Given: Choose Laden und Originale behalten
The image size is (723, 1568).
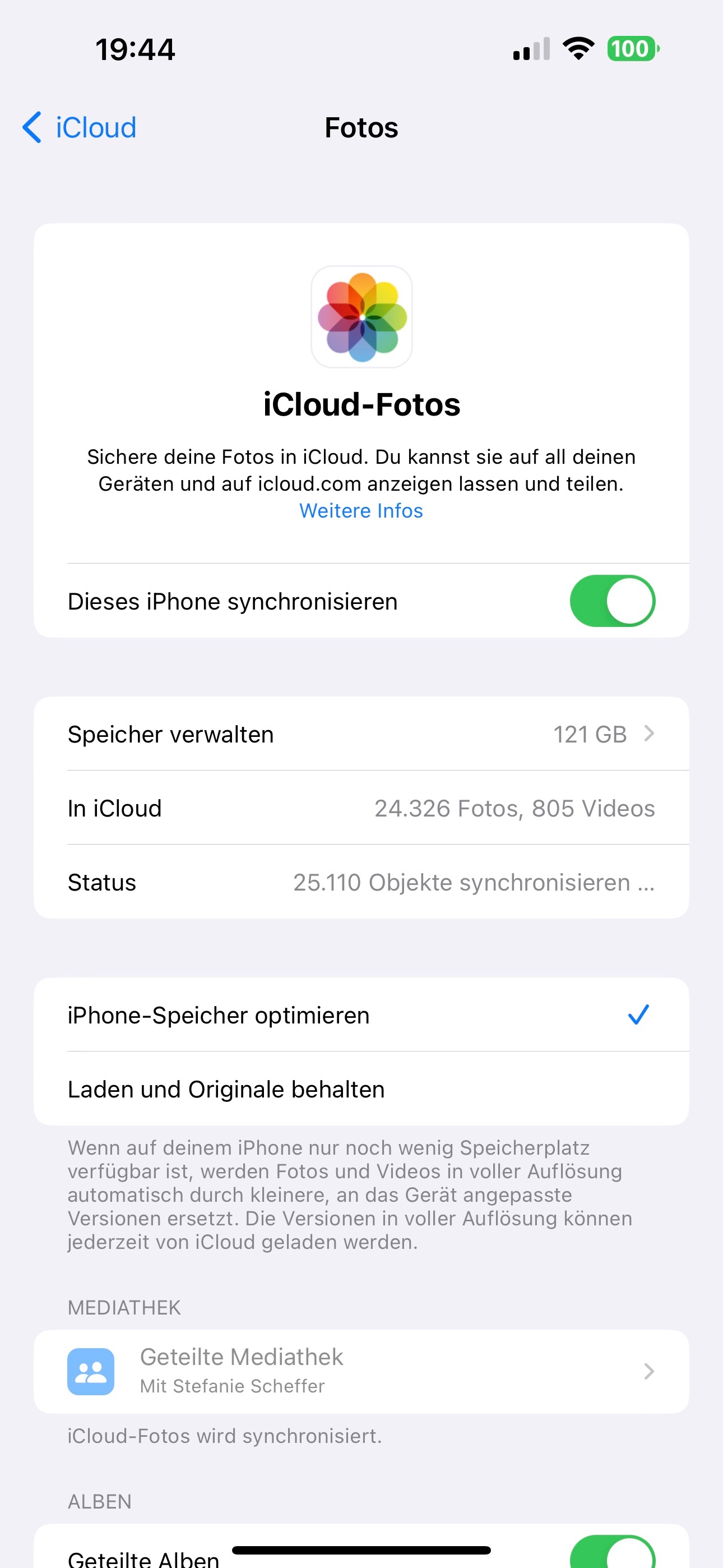Looking at the screenshot, I should click(x=361, y=1089).
